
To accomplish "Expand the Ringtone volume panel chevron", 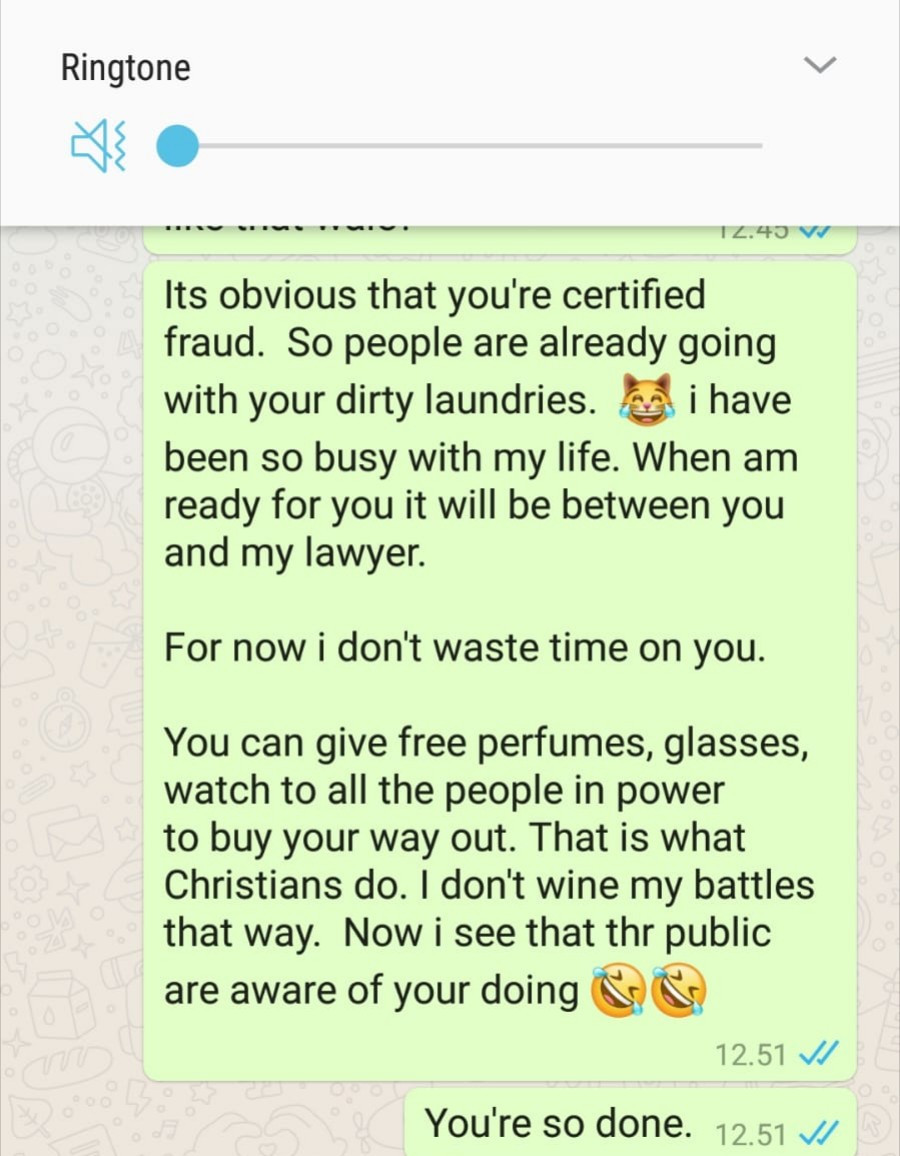I will [819, 66].
